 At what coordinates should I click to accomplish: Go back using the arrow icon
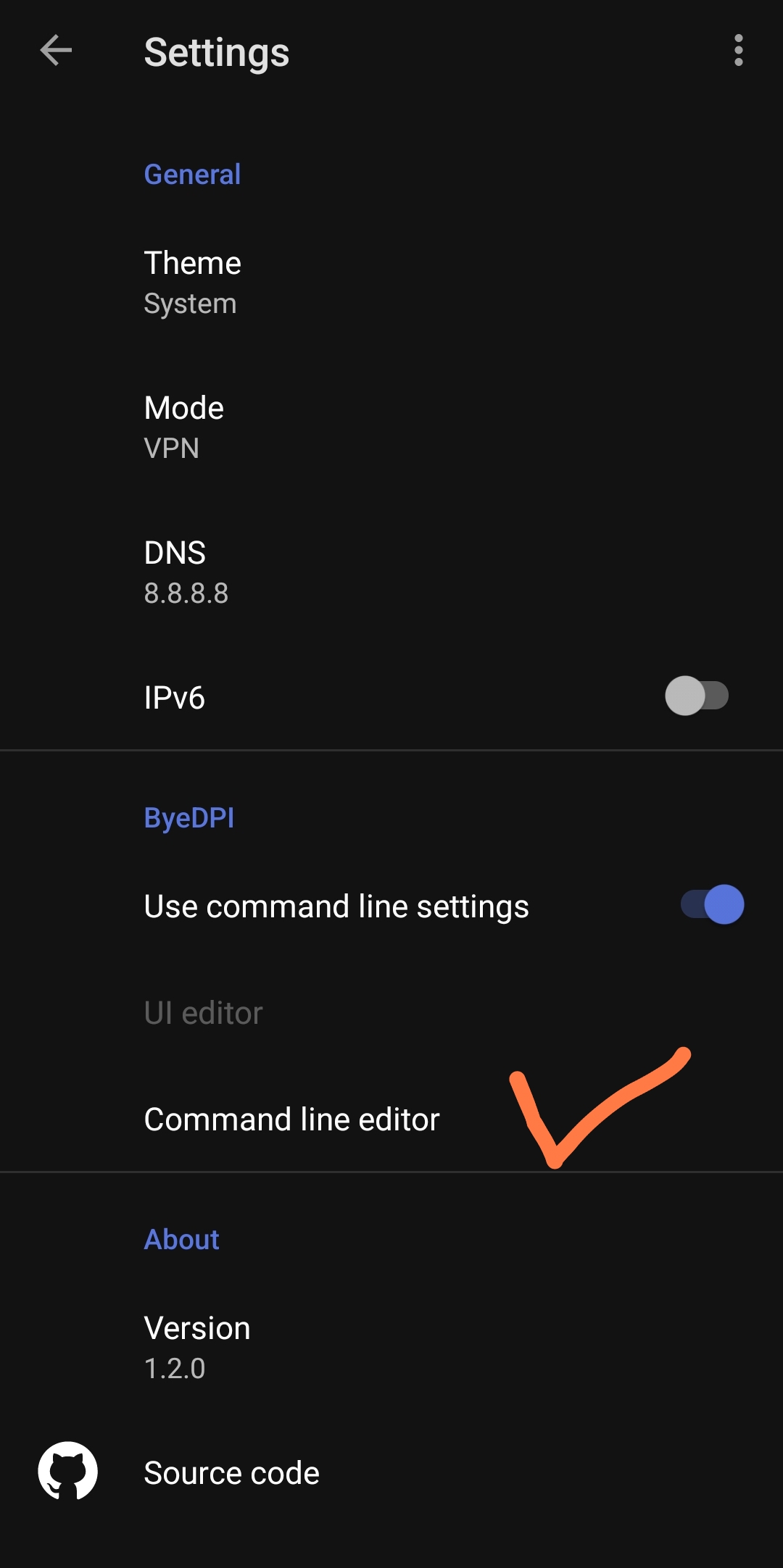coord(56,51)
